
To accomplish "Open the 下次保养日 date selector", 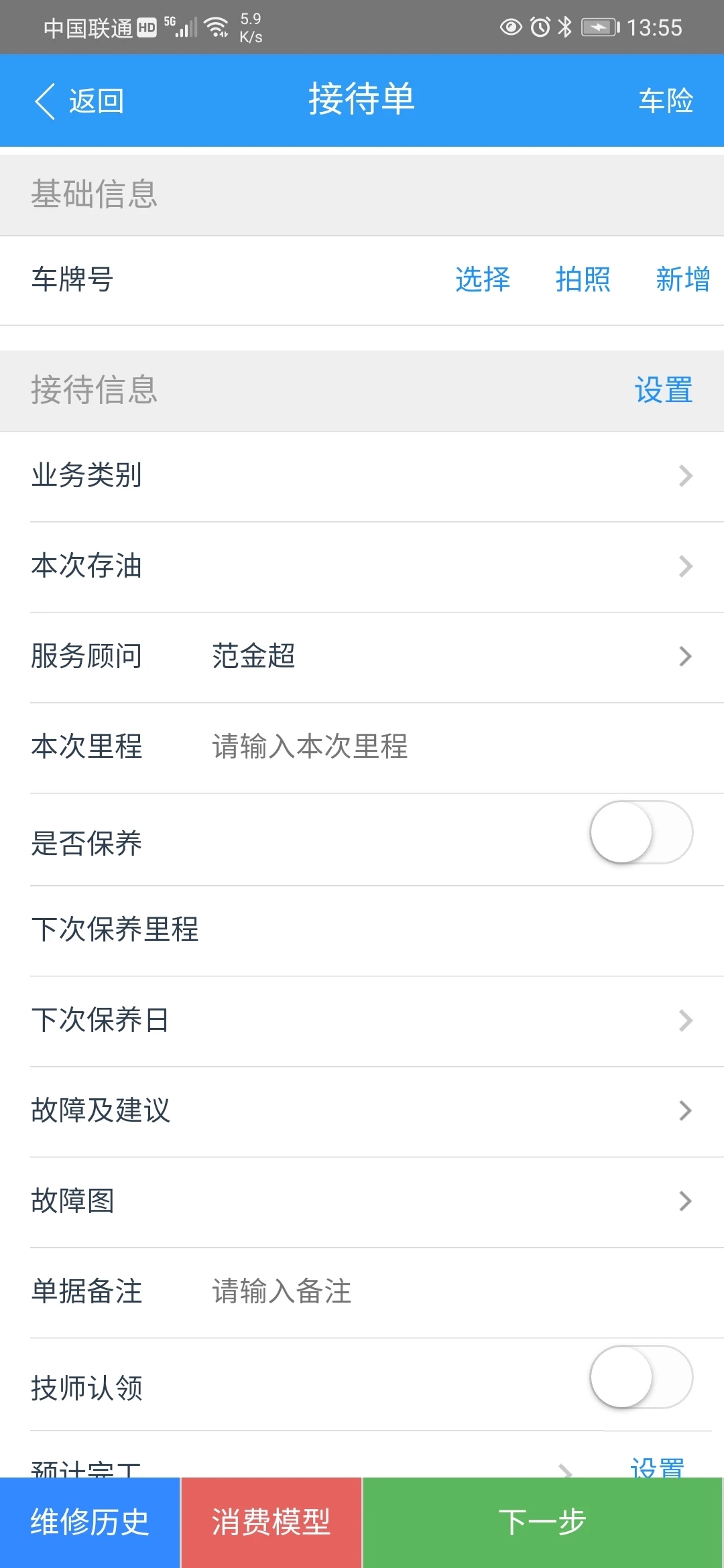I will click(x=362, y=1021).
